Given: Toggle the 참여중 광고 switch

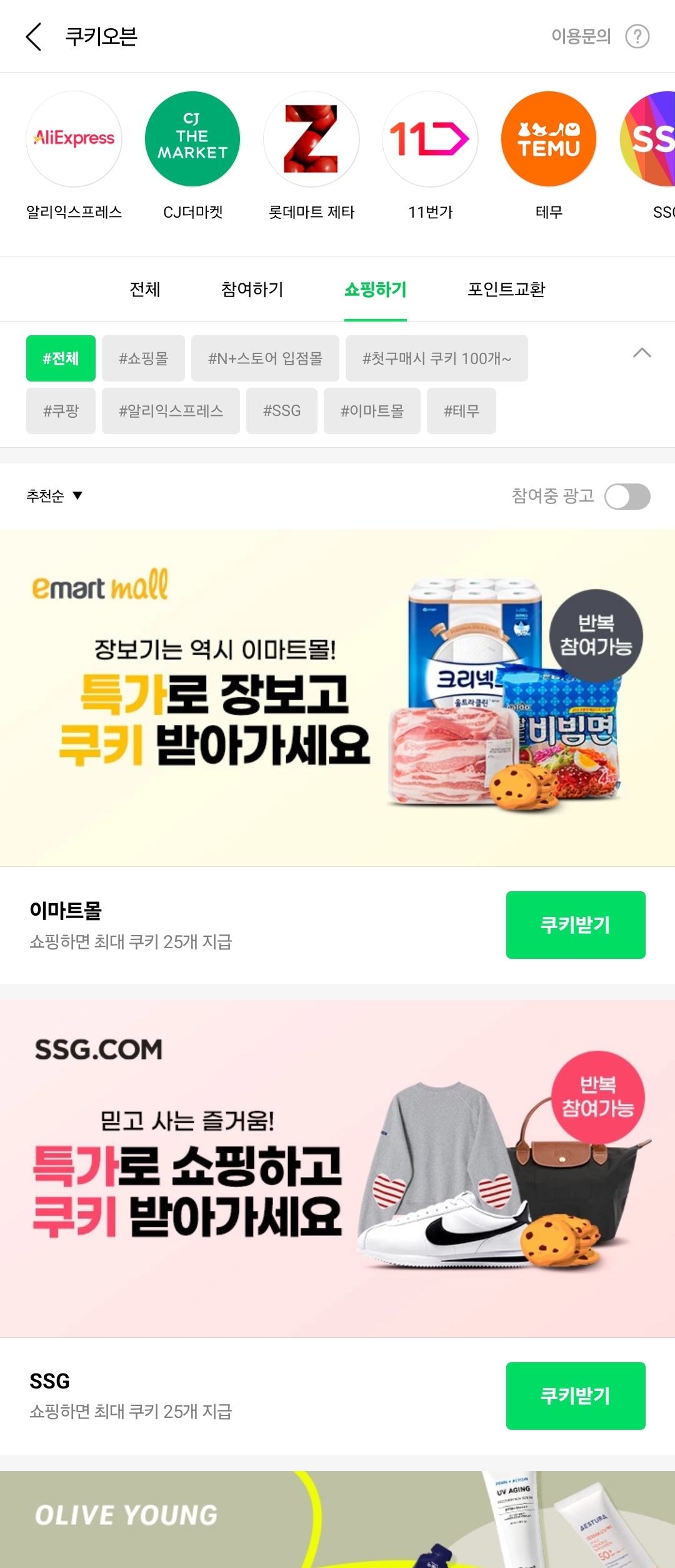Looking at the screenshot, I should (627, 497).
